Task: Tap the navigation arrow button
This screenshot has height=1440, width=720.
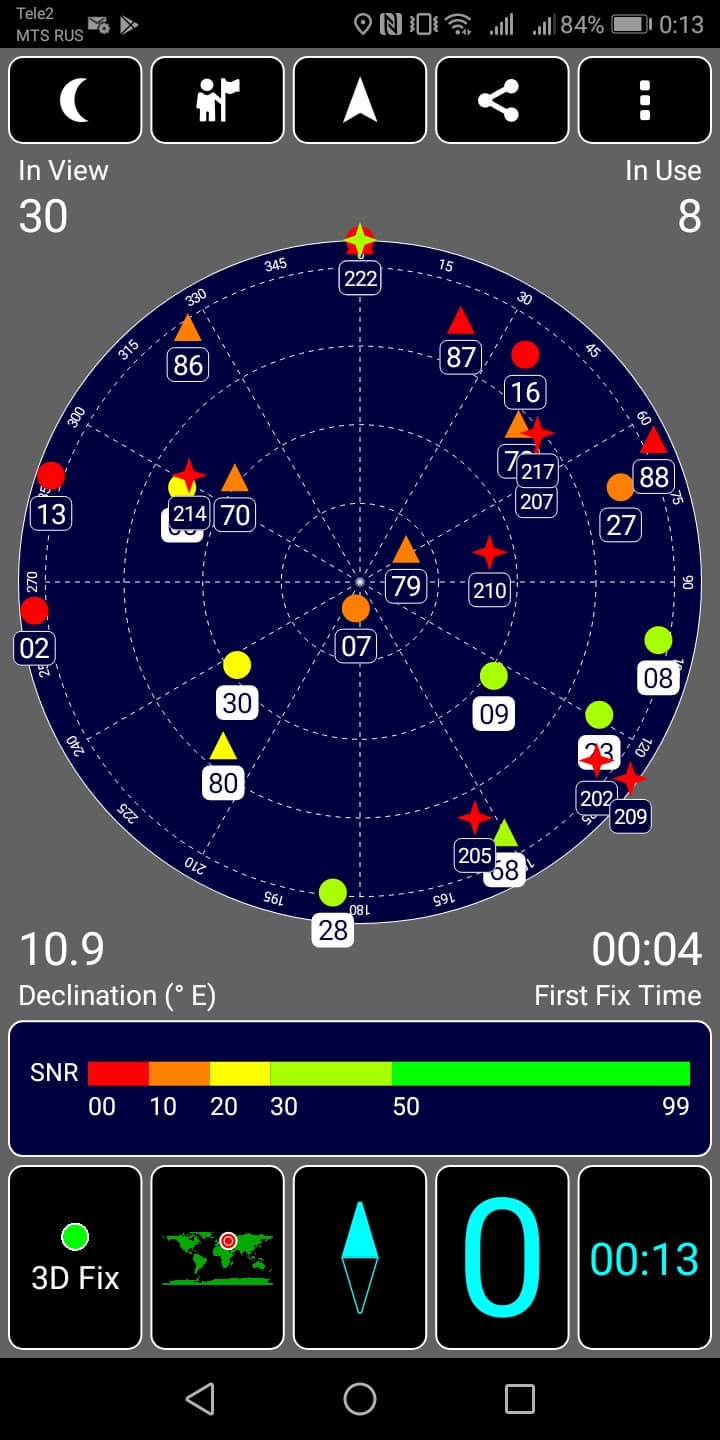Action: 360,101
